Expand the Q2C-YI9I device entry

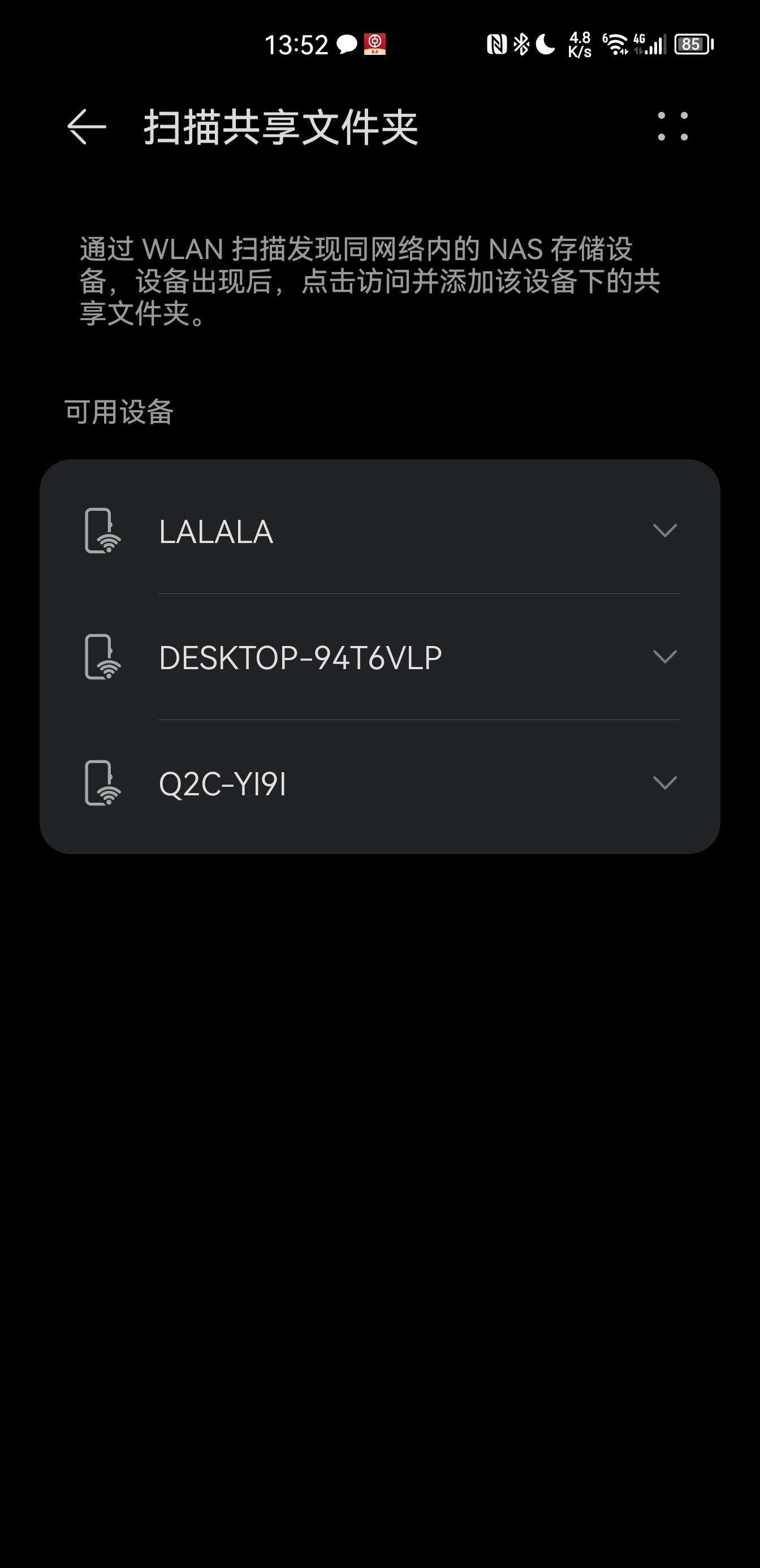coord(666,783)
